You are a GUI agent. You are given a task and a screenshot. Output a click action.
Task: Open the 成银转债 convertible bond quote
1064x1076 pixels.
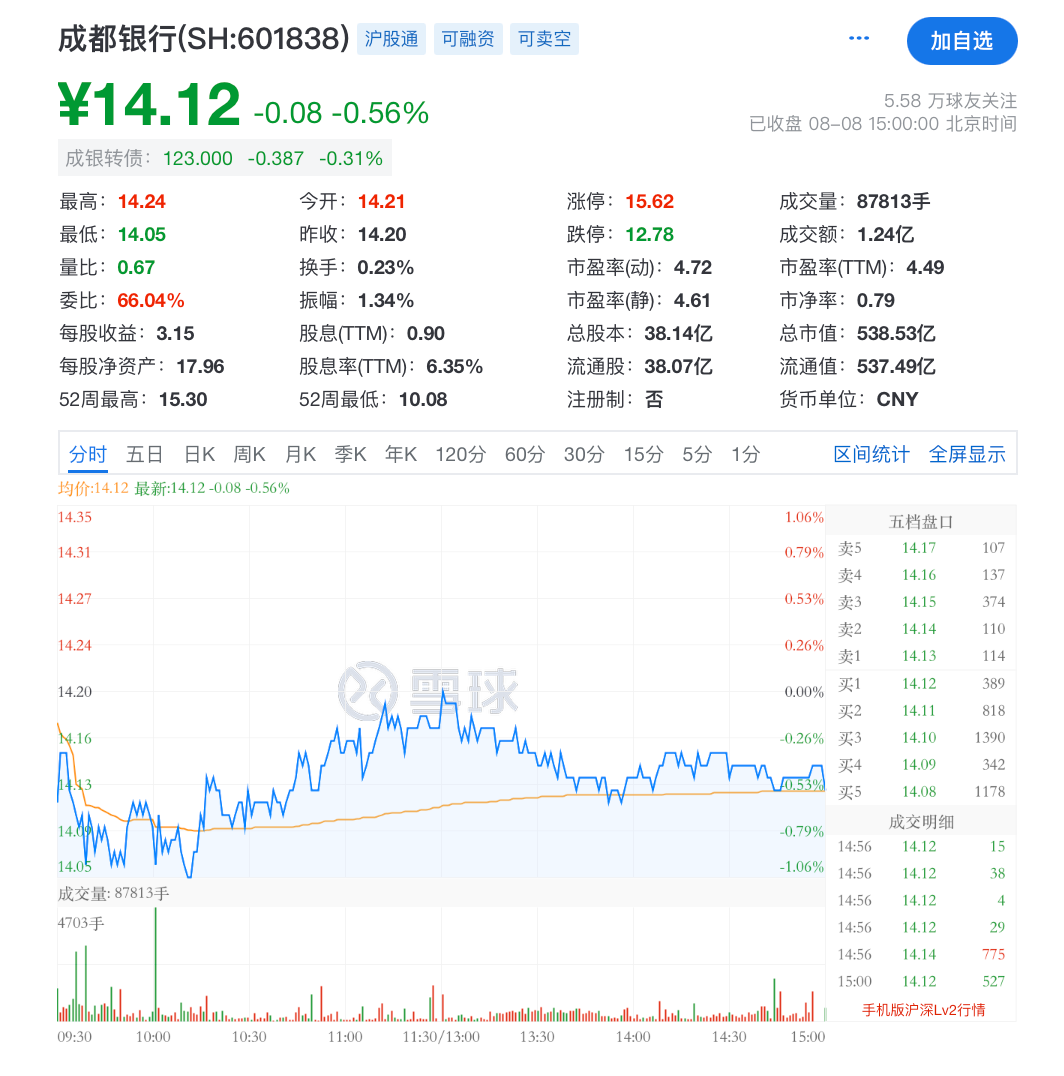pyautogui.click(x=223, y=158)
